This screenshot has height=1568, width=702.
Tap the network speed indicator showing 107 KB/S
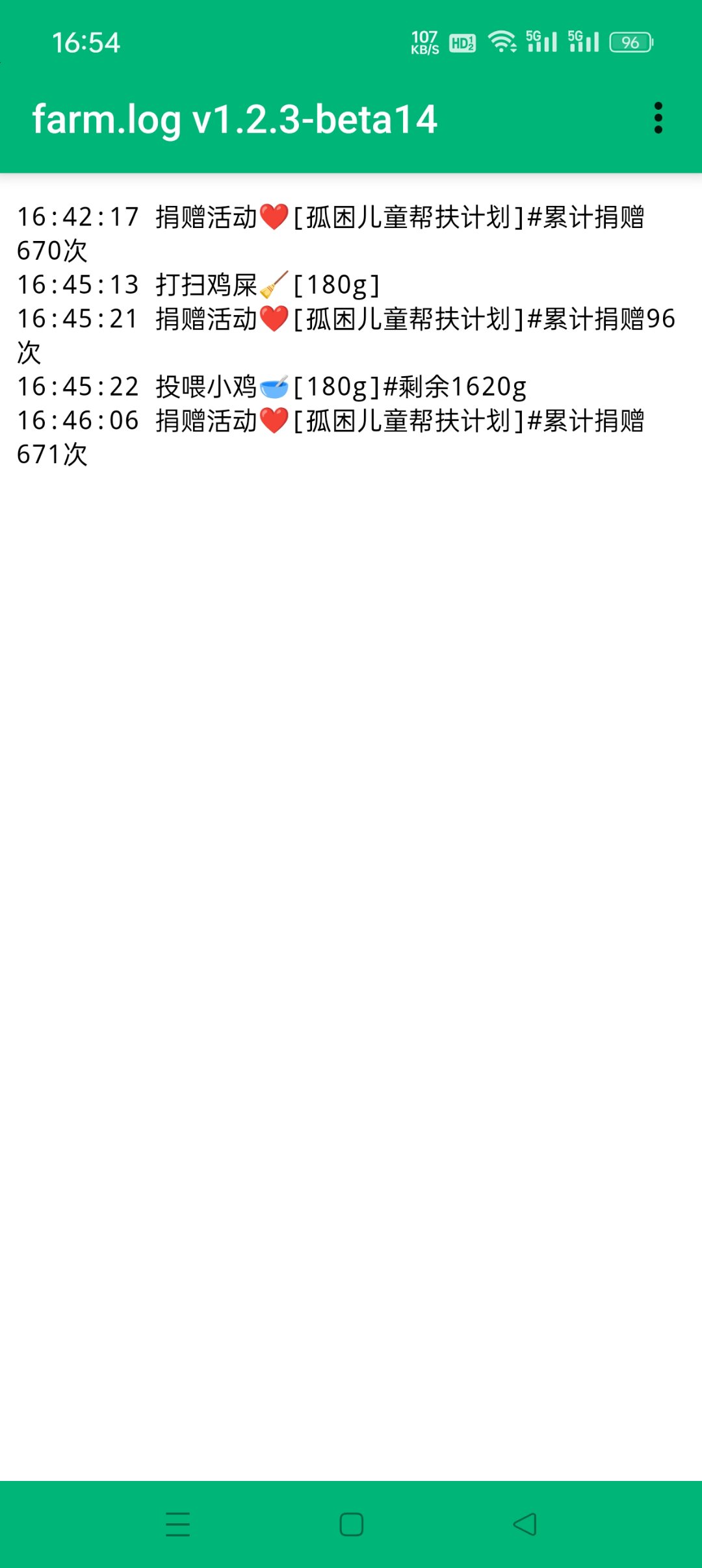pyautogui.click(x=424, y=42)
